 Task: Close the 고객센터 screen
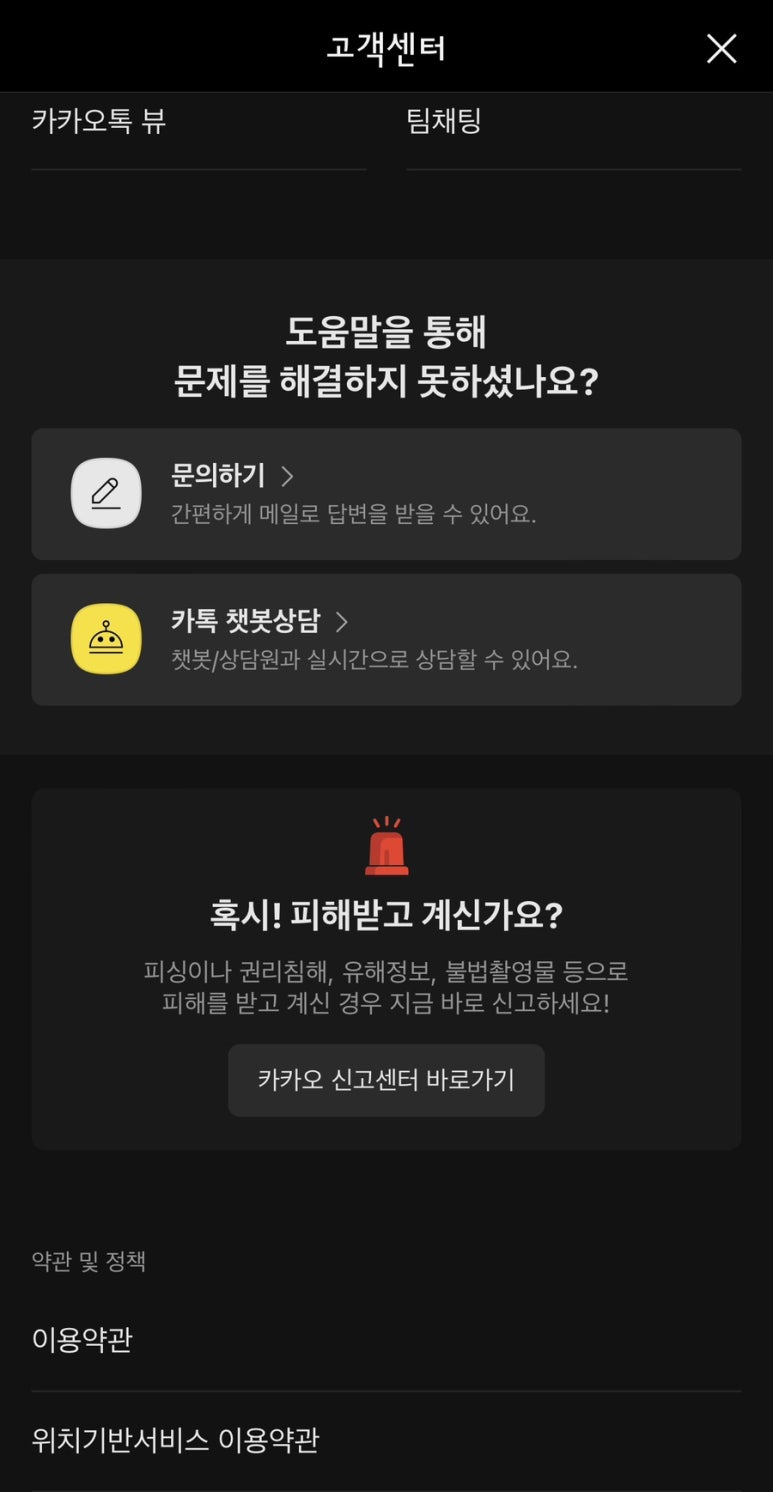pyautogui.click(x=721, y=48)
